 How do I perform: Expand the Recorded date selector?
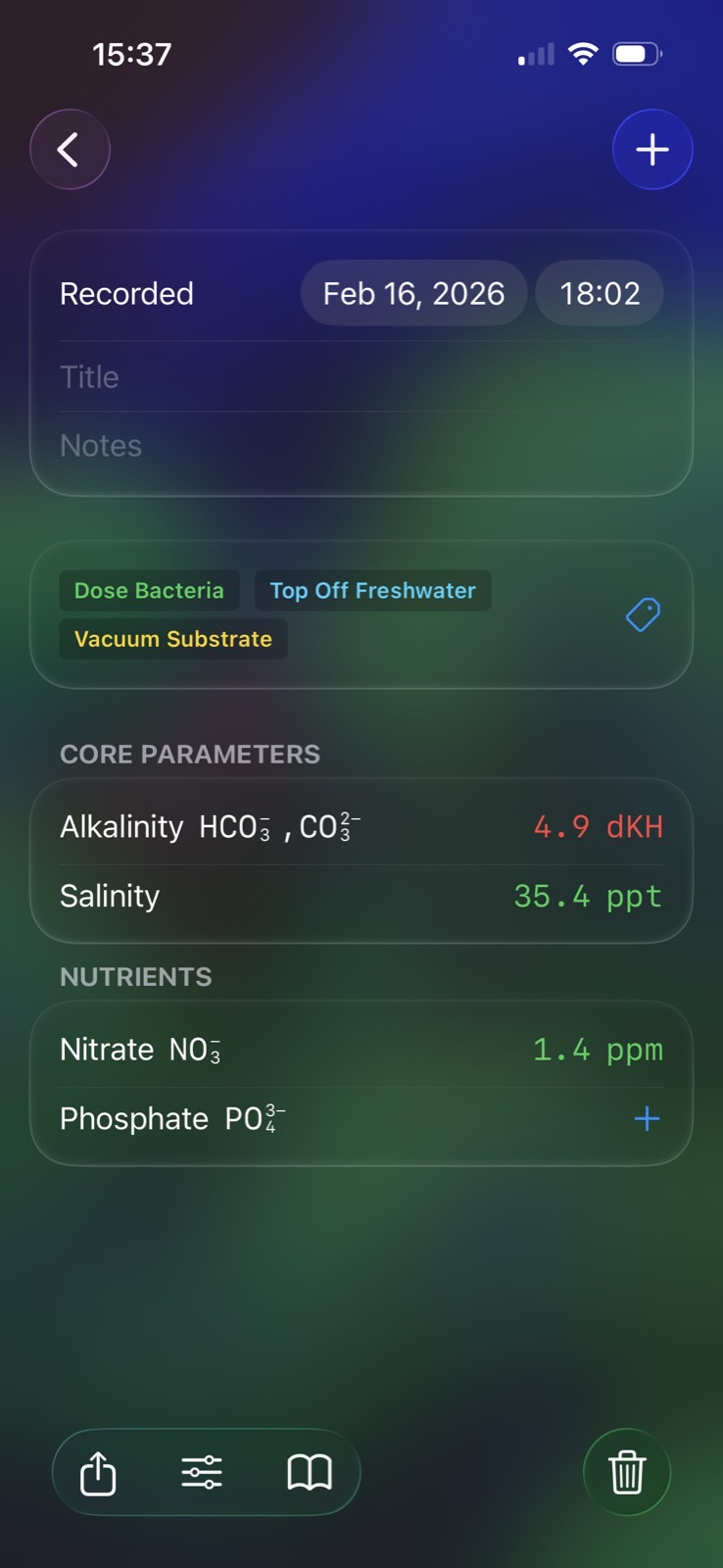126,293
